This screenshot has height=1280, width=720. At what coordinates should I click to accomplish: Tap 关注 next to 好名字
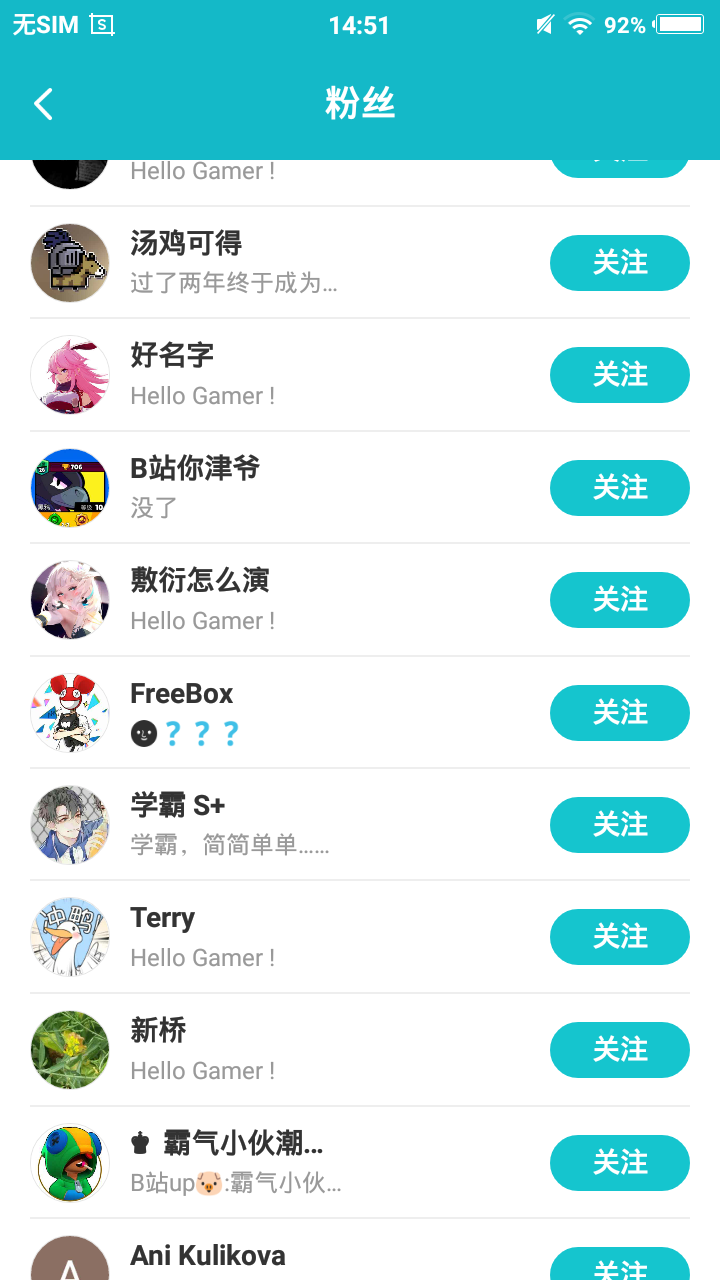(x=619, y=375)
